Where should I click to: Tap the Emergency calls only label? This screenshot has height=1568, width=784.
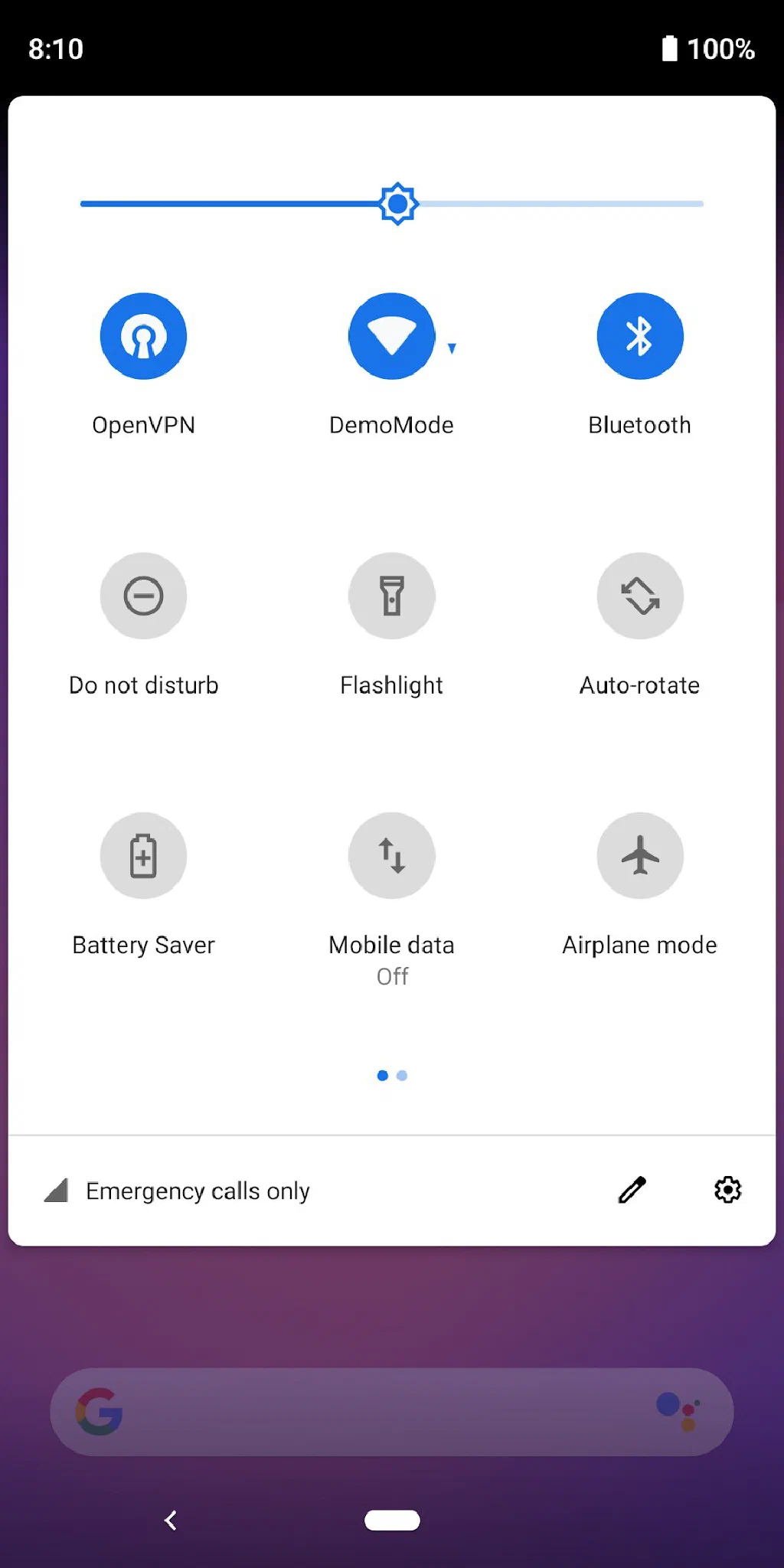197,1190
